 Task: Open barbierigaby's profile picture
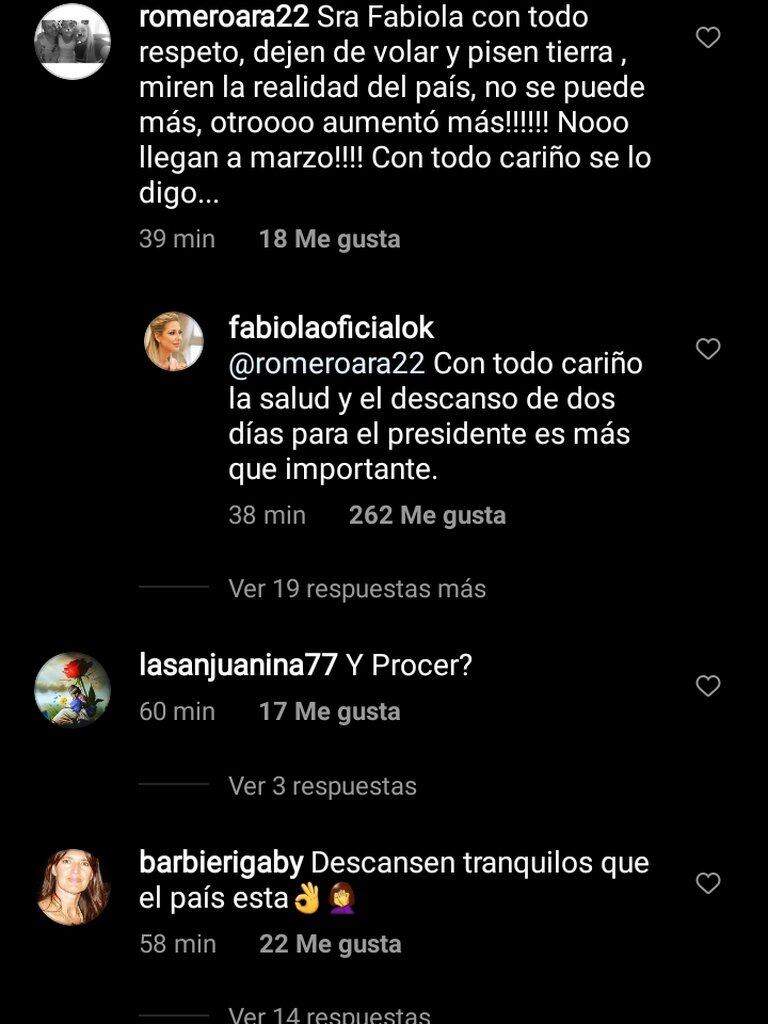click(x=72, y=886)
